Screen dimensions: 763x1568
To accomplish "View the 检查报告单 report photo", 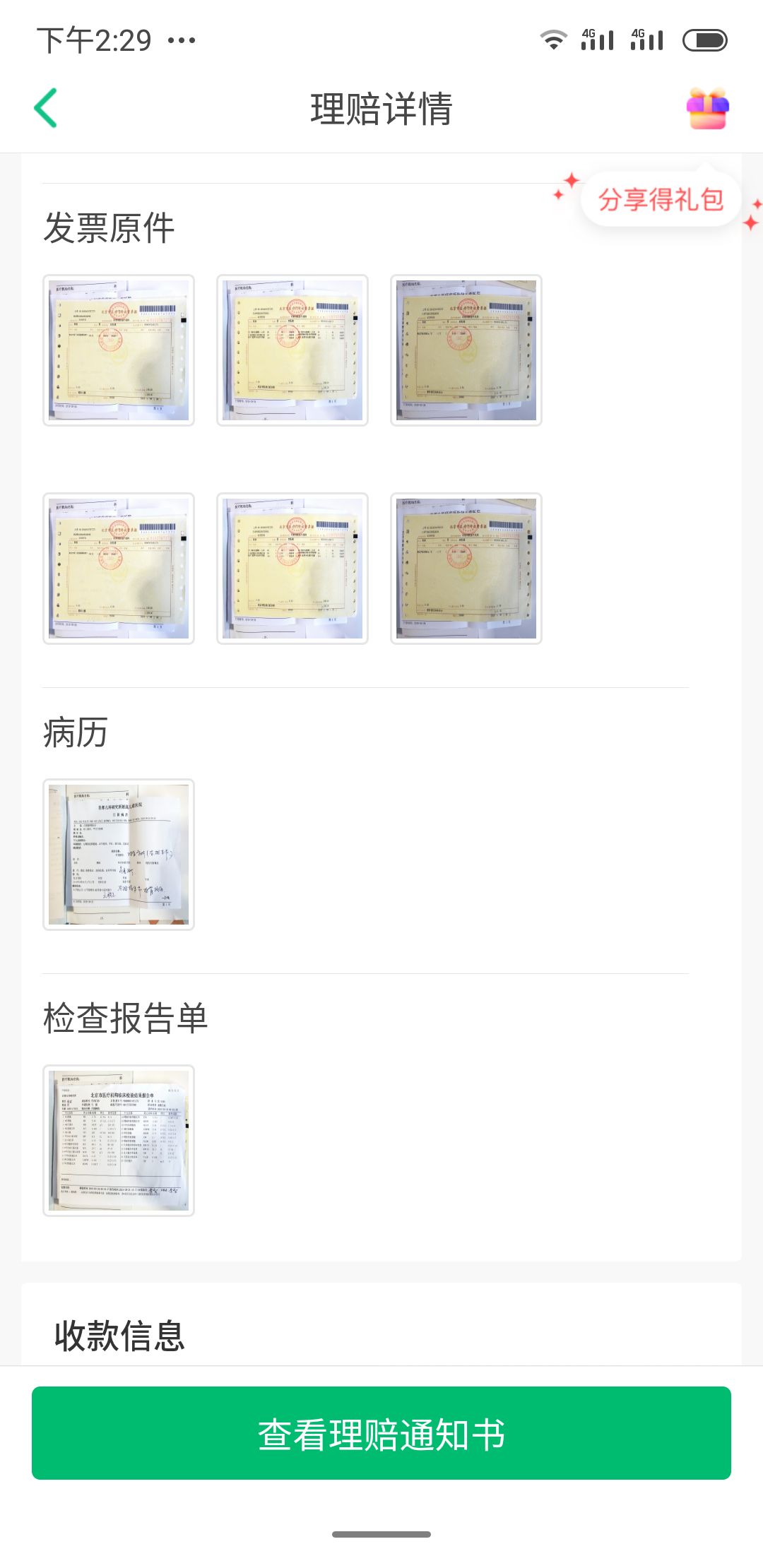I will [x=119, y=1141].
